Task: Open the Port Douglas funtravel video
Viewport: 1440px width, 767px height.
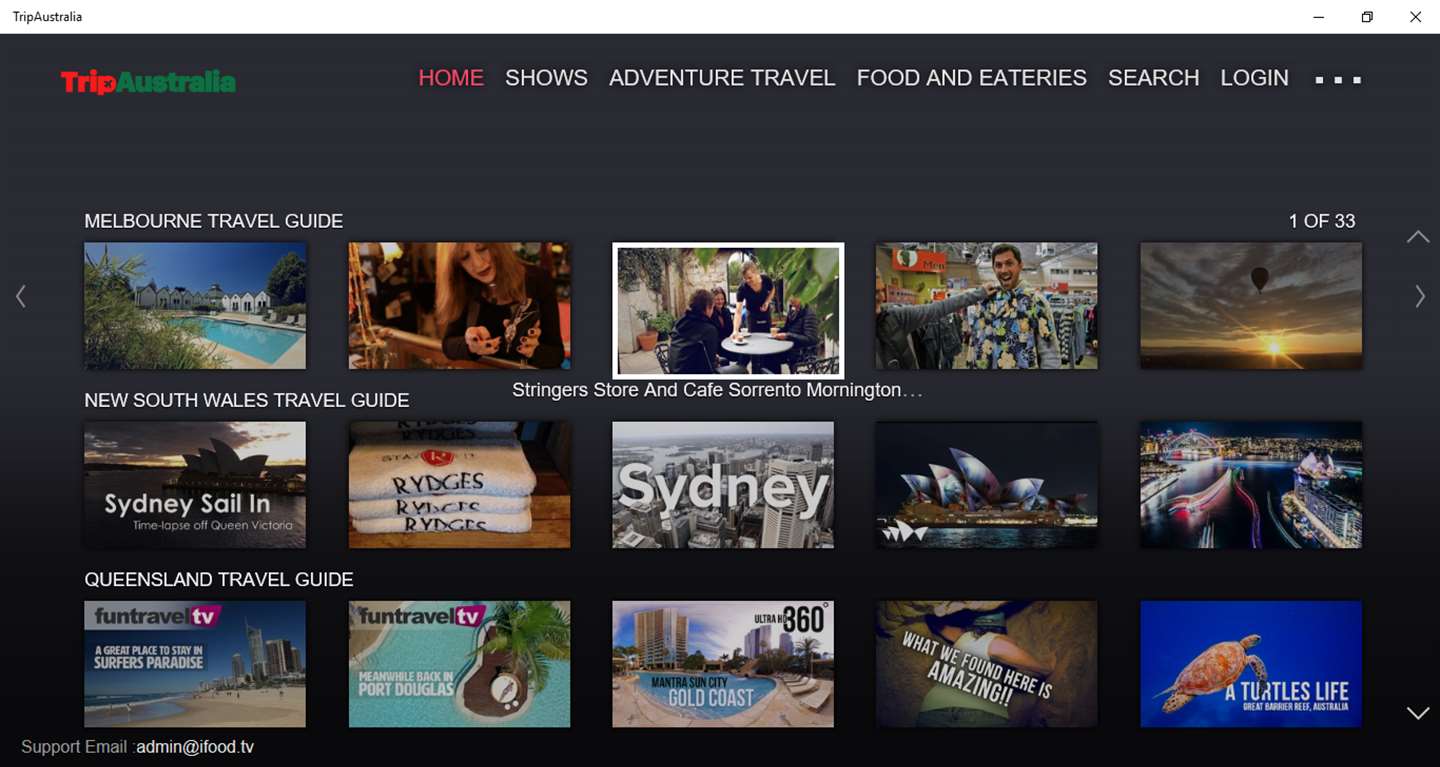Action: [459, 663]
